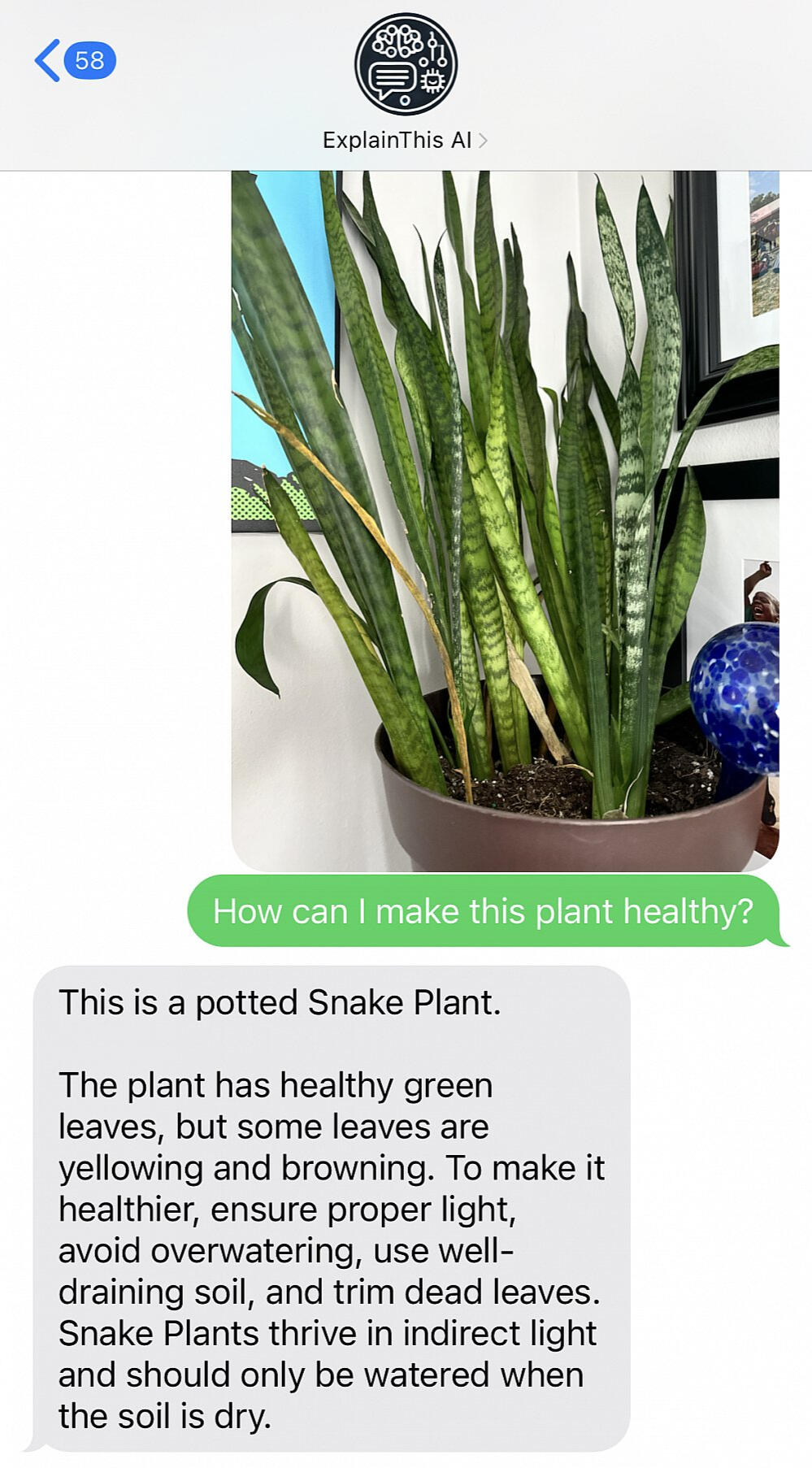Screen dimensions: 812x1468
Task: Open the snake plant photo
Action: tap(505, 520)
